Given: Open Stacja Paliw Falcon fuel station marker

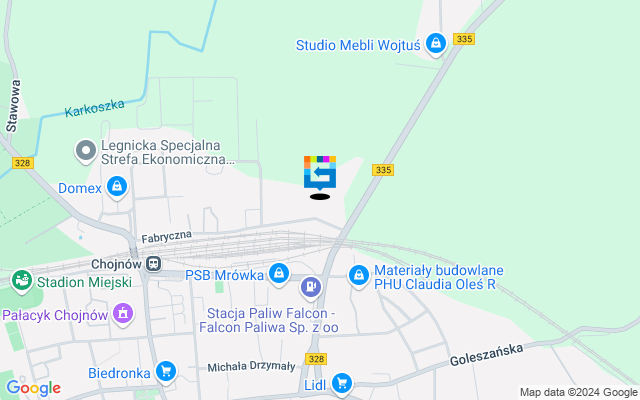Looking at the screenshot, I should click(x=311, y=288).
